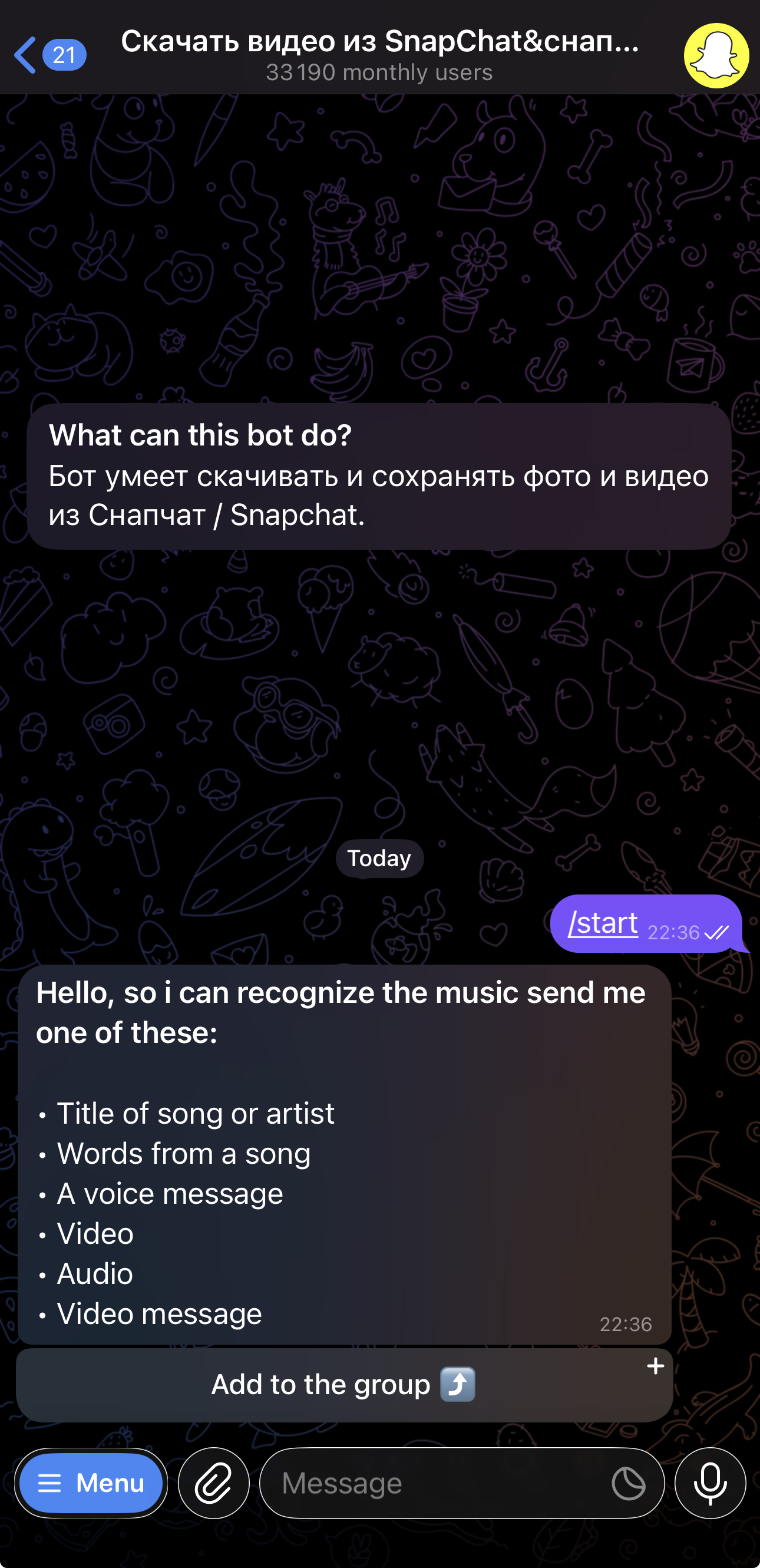
Task: Tap the monthly users subtitle
Action: pos(379,72)
